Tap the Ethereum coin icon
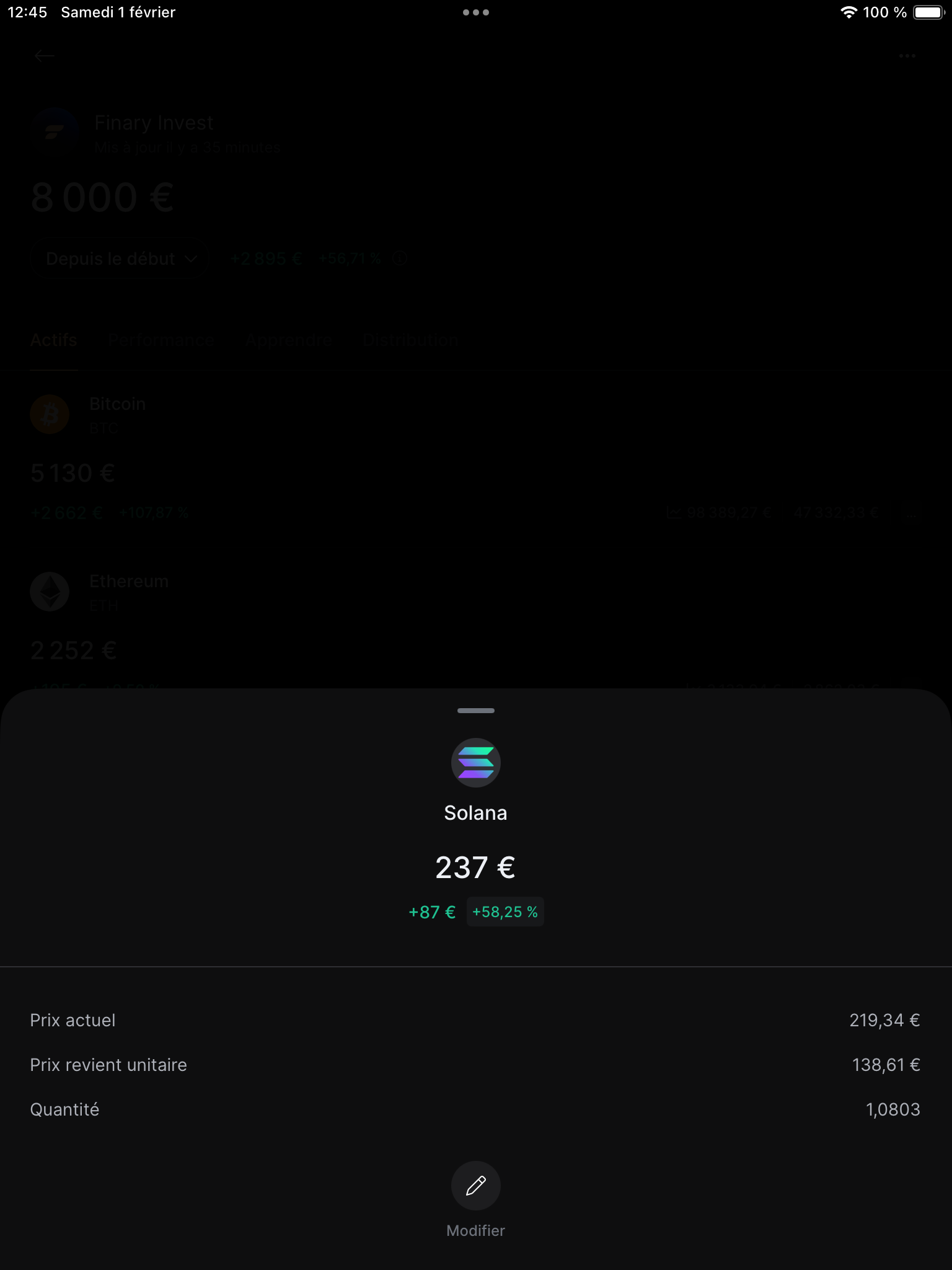 point(50,592)
